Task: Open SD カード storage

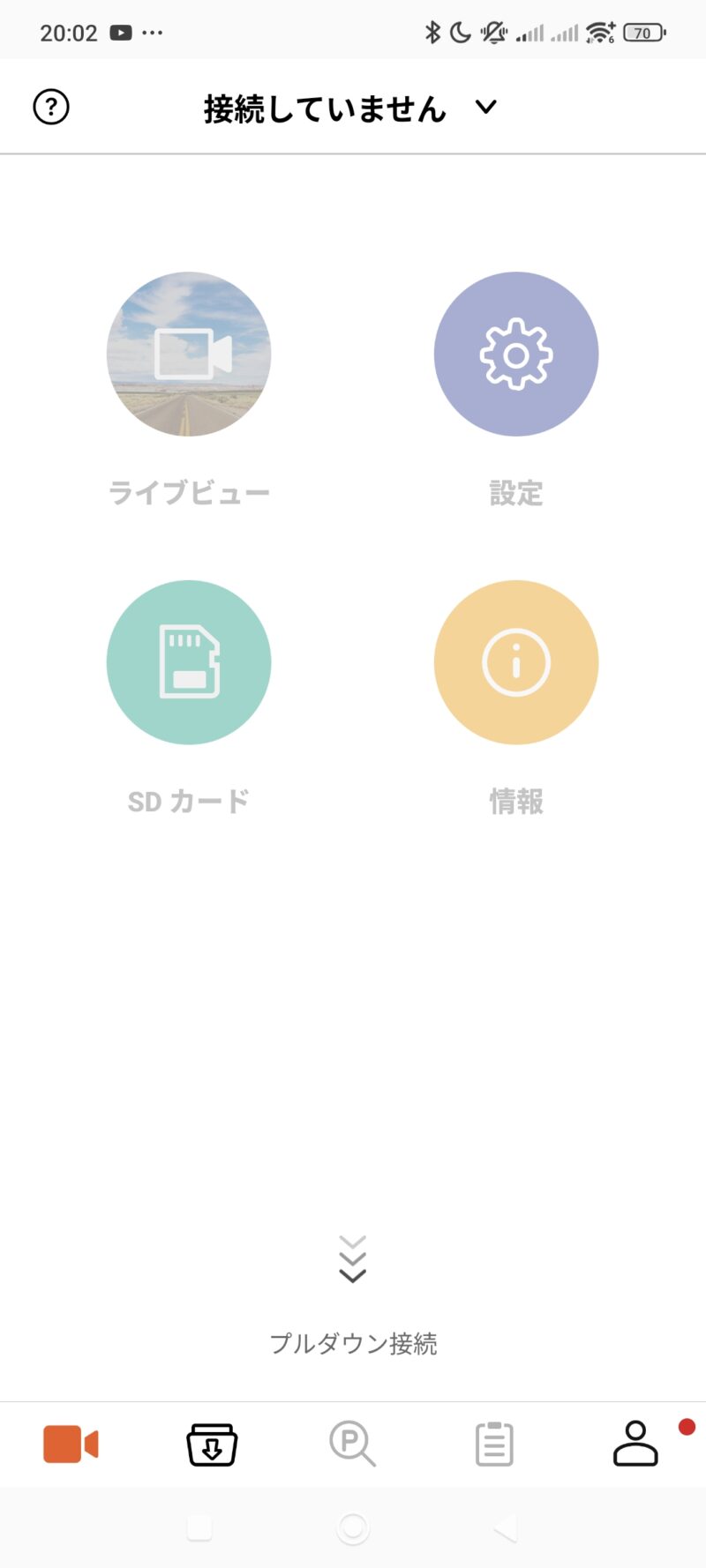Action: click(189, 662)
